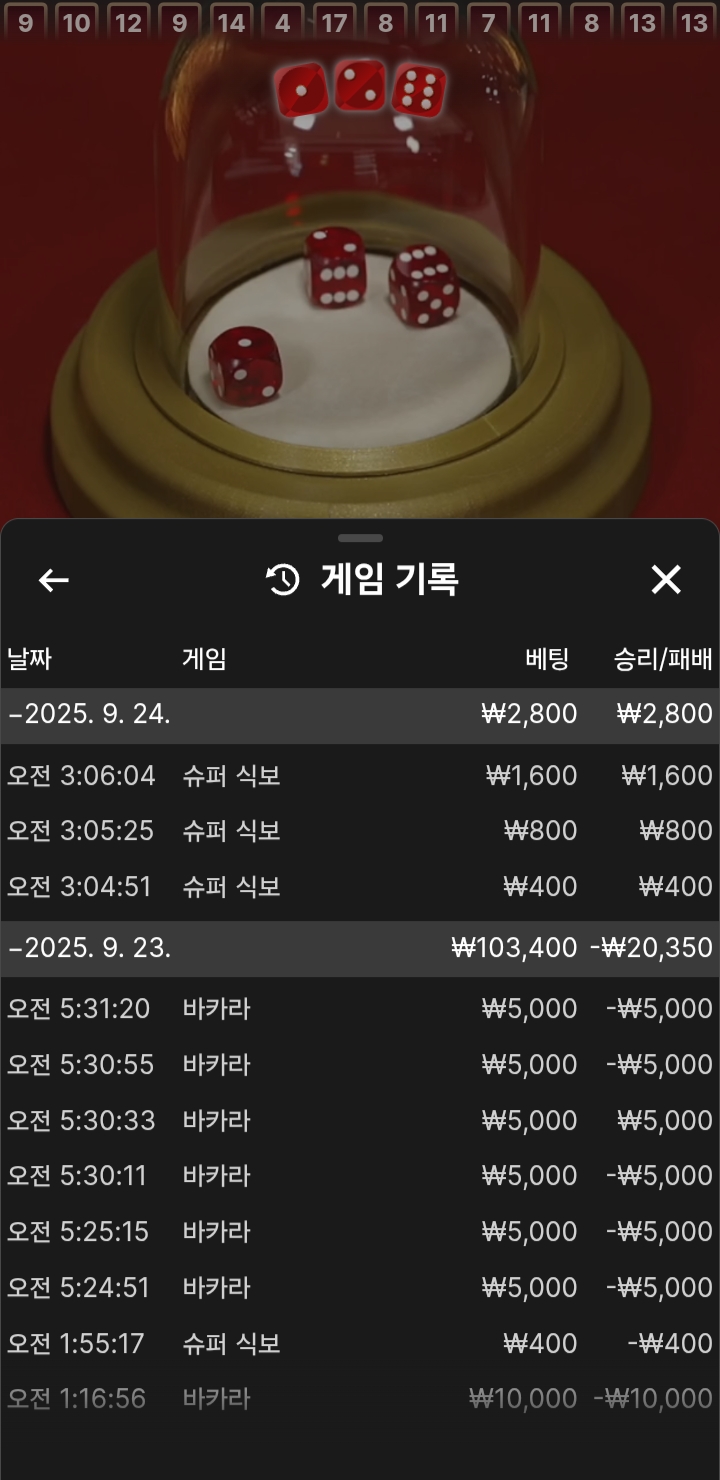The height and width of the screenshot is (1480, 720).
Task: Collapse the 2025. 9. 23. date group
Action: pos(89,948)
